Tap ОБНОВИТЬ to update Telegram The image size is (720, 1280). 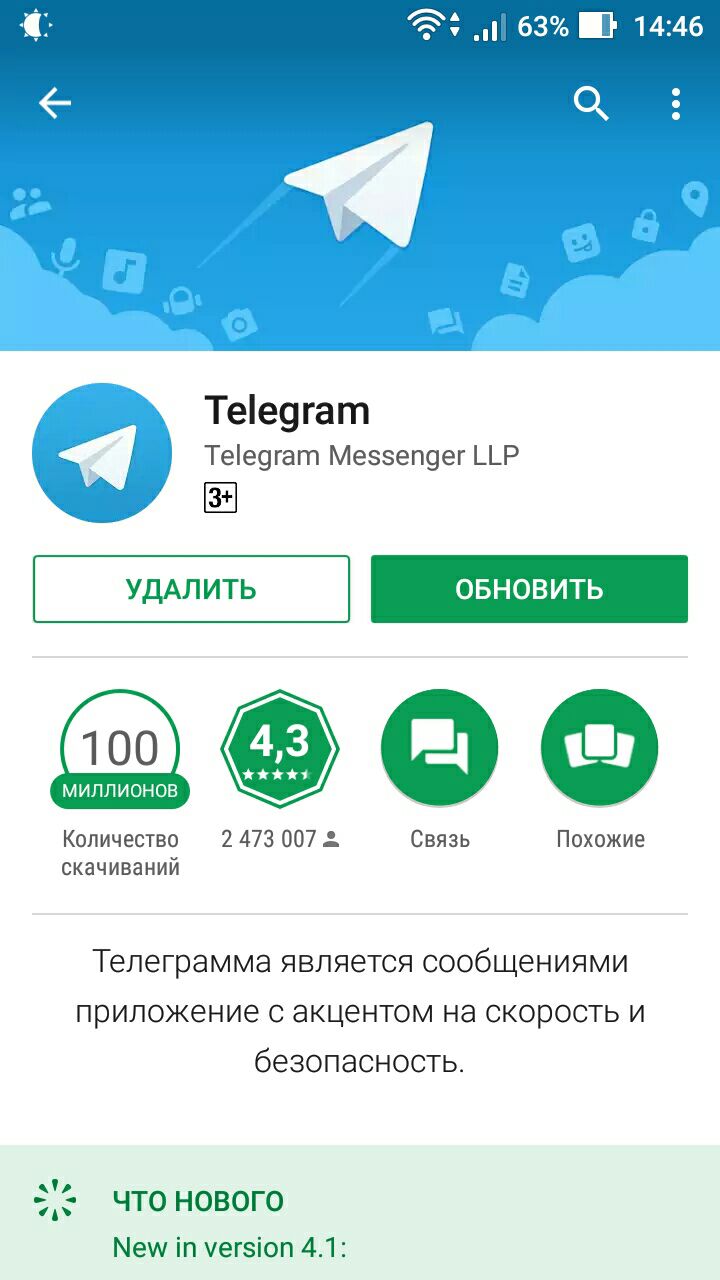pyautogui.click(x=529, y=589)
